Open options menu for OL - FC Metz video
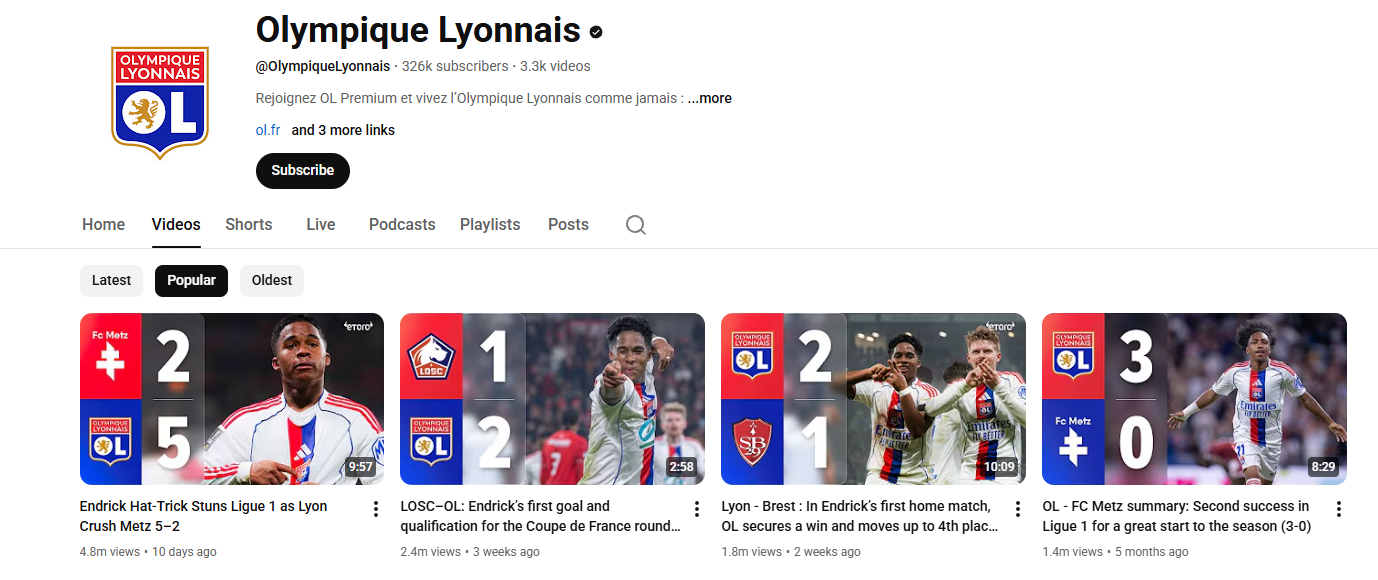Viewport: 1378px width, 580px height. pos(1338,509)
